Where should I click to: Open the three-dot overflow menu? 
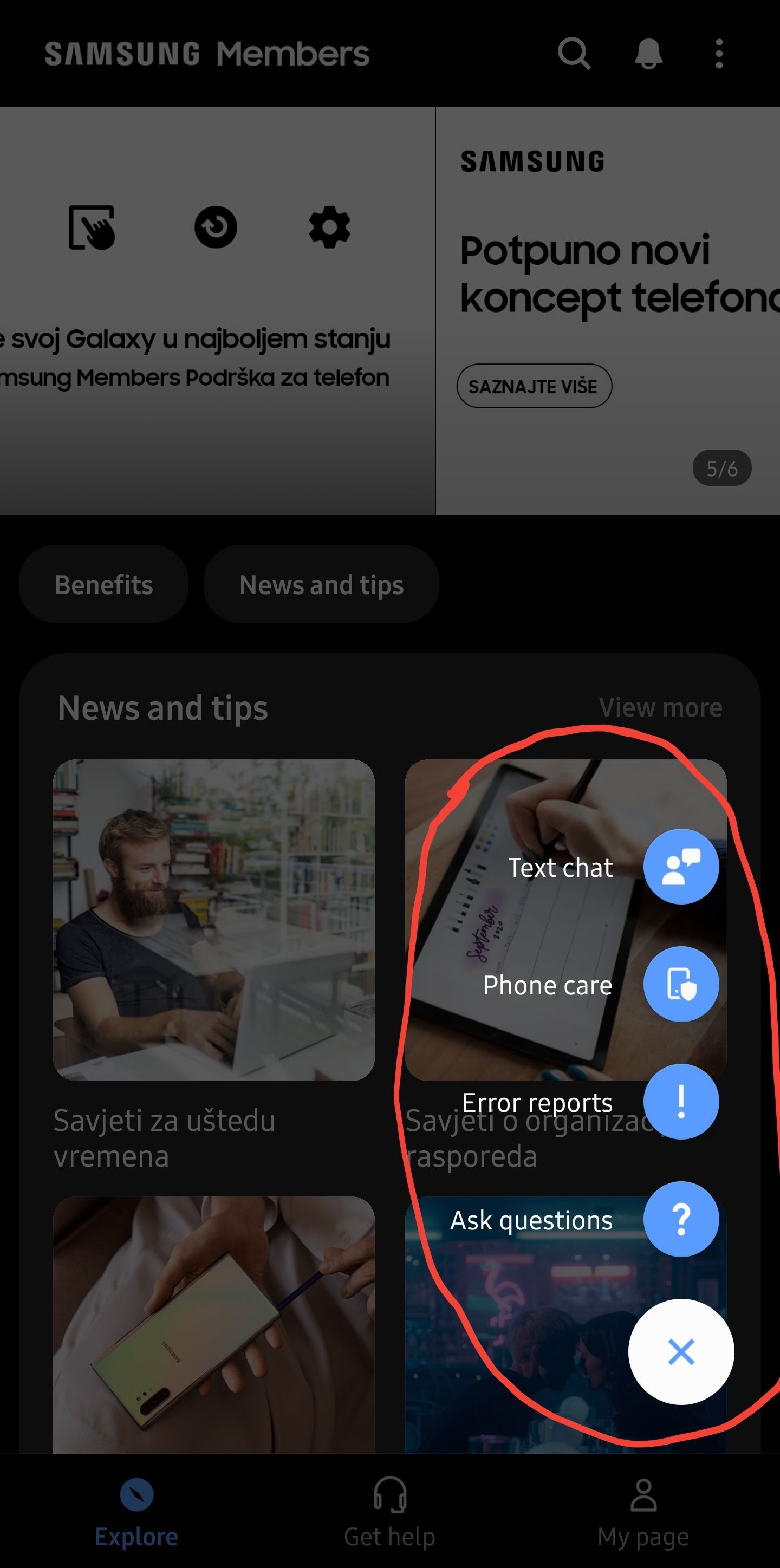718,54
